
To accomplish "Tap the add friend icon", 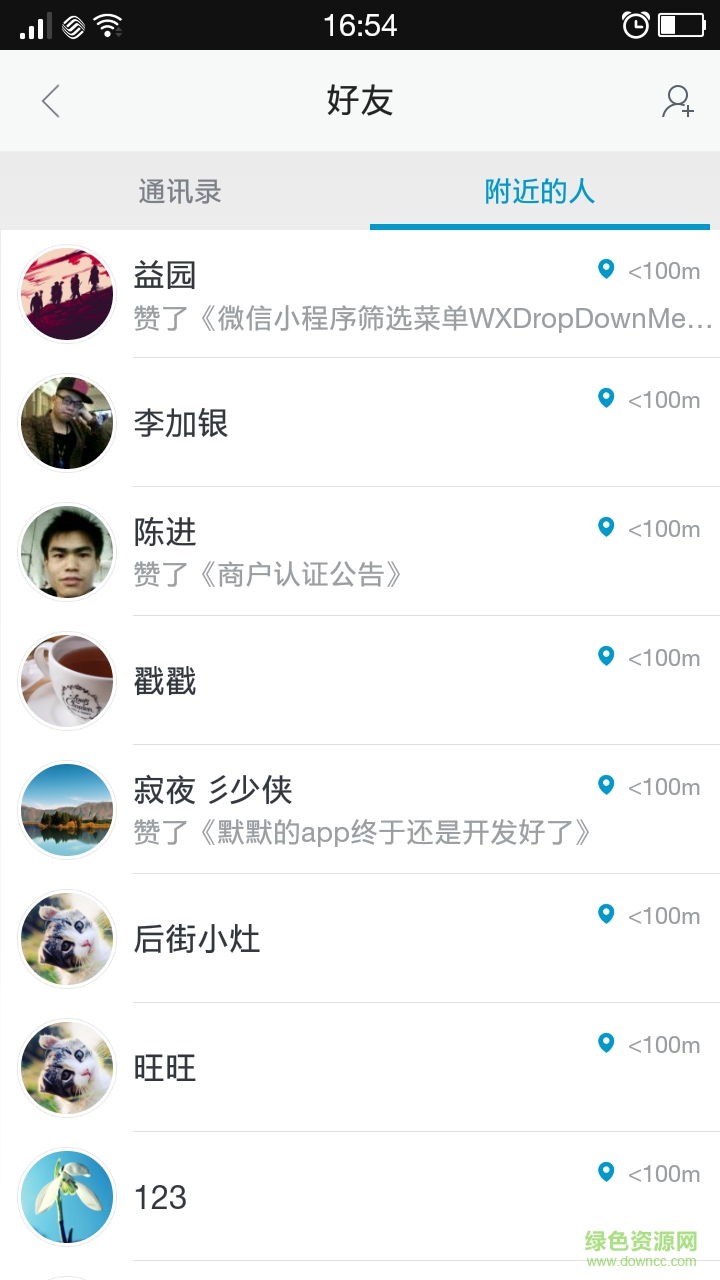I will coord(677,101).
